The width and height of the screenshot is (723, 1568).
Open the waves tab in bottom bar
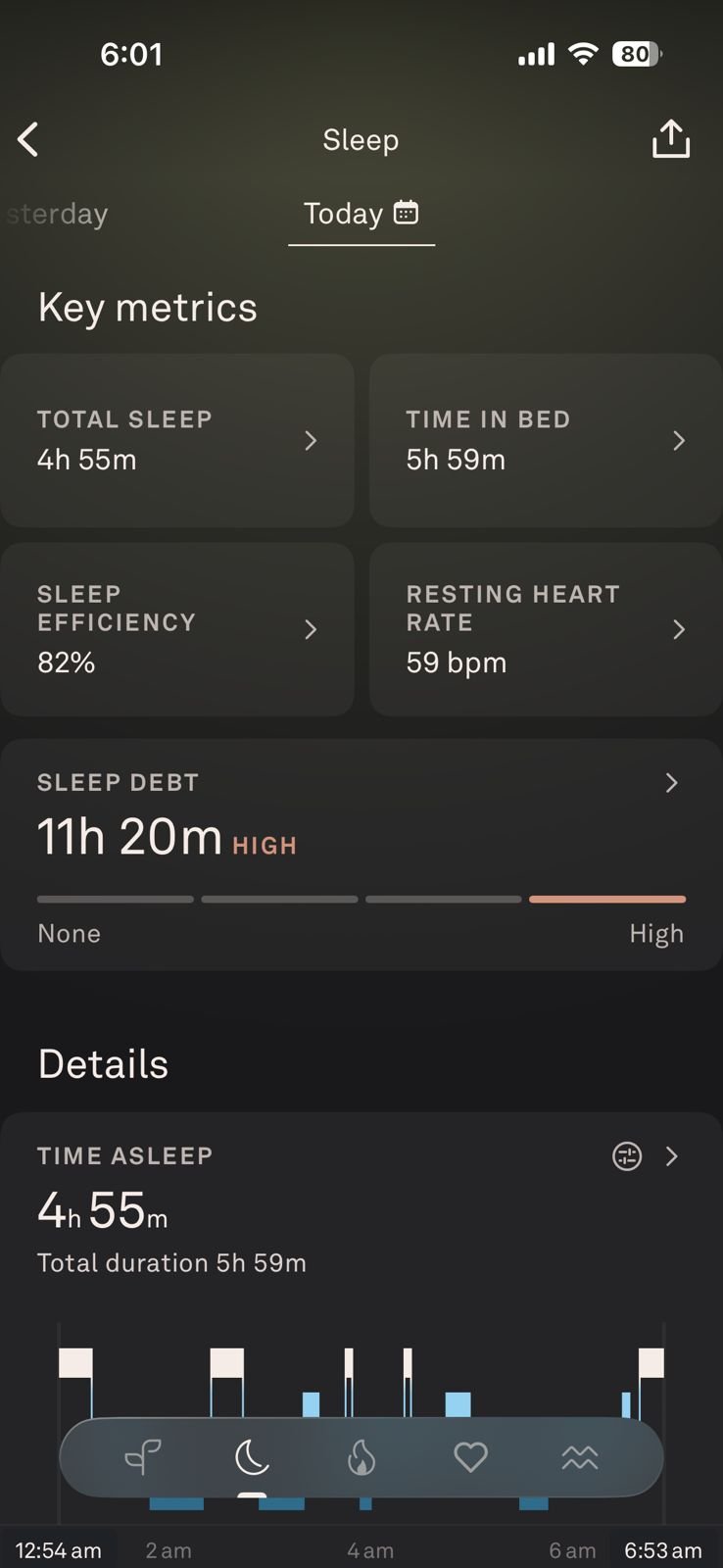(579, 1457)
